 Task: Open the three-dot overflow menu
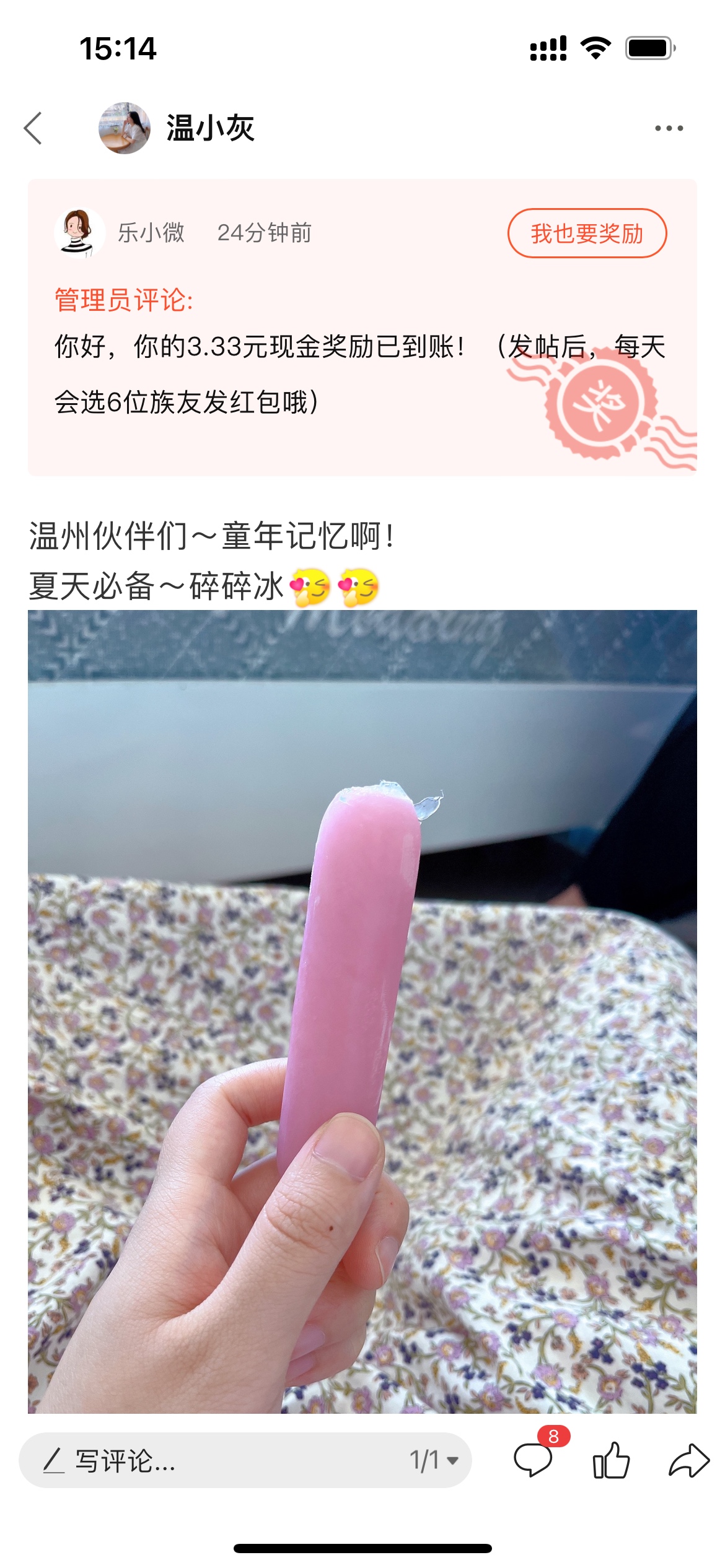(669, 128)
